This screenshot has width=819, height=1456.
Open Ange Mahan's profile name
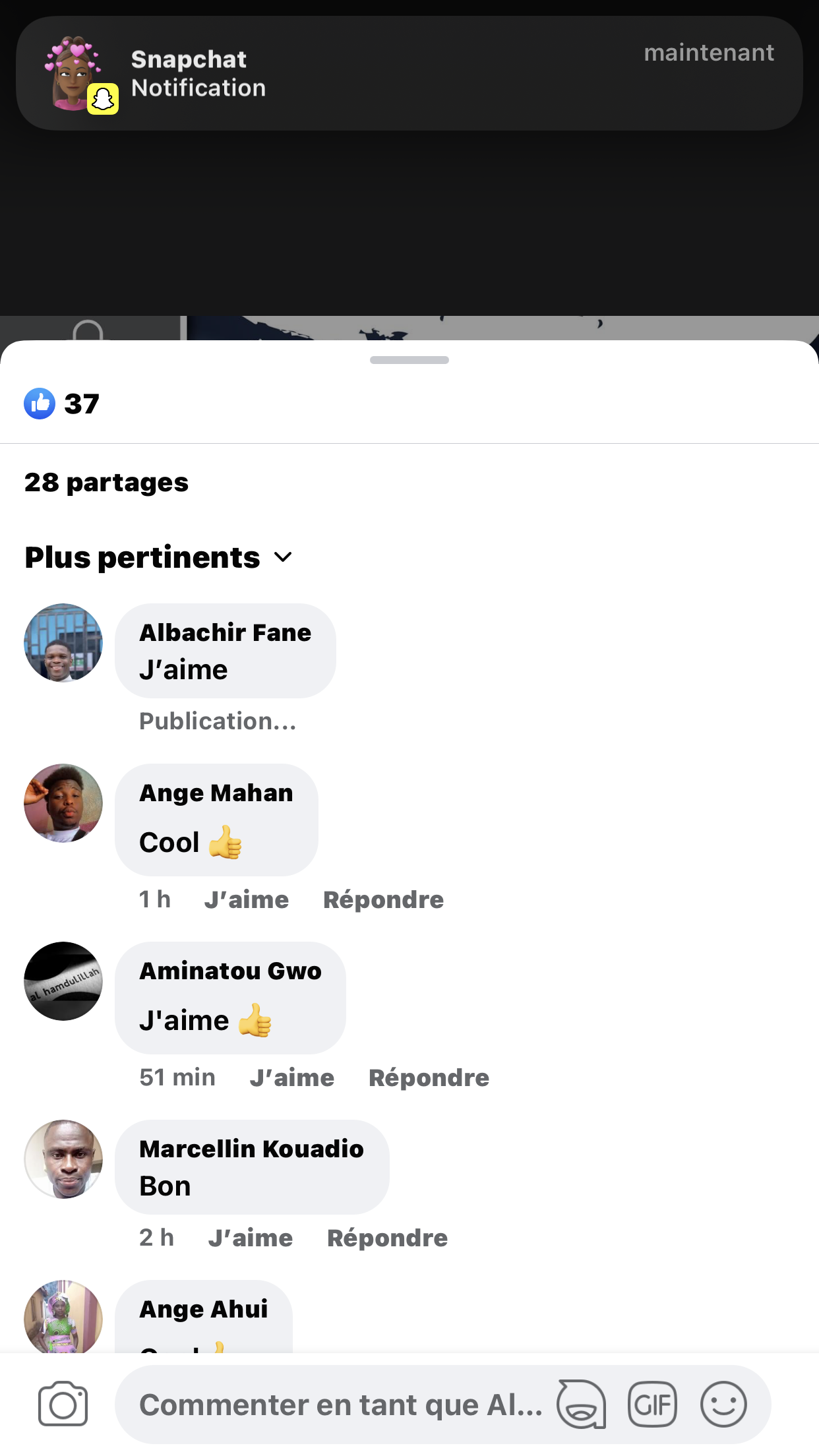point(216,793)
